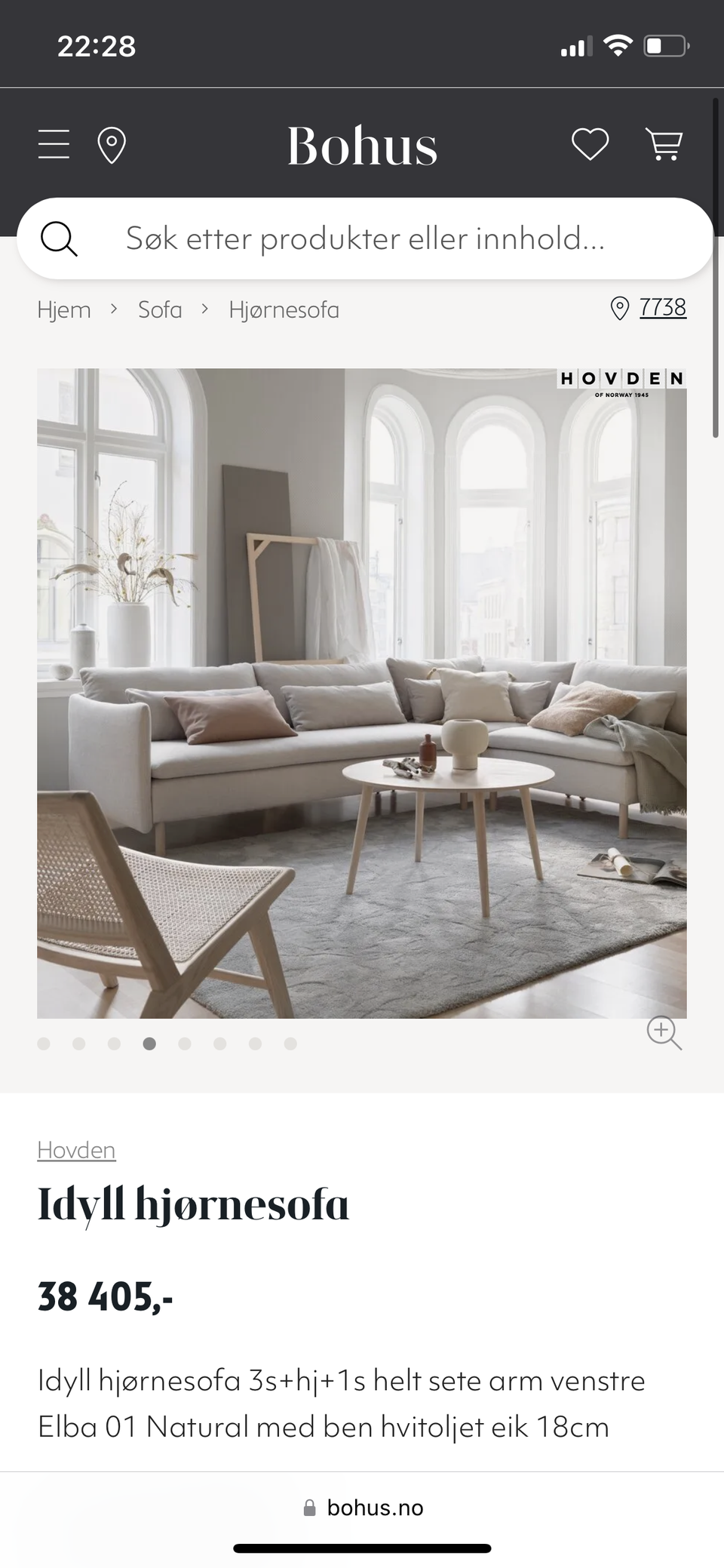Screen dimensions: 724x1568
Task: Open the hamburger navigation menu
Action: click(x=53, y=144)
